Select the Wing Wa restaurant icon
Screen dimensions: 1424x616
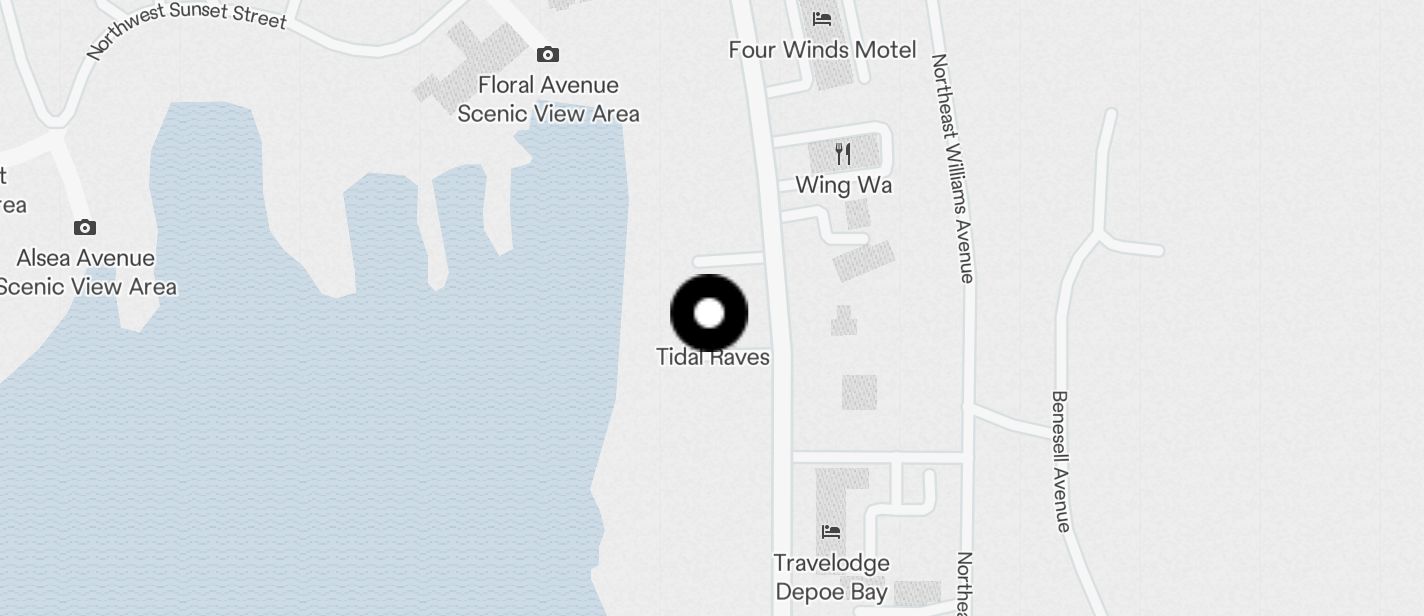(843, 154)
